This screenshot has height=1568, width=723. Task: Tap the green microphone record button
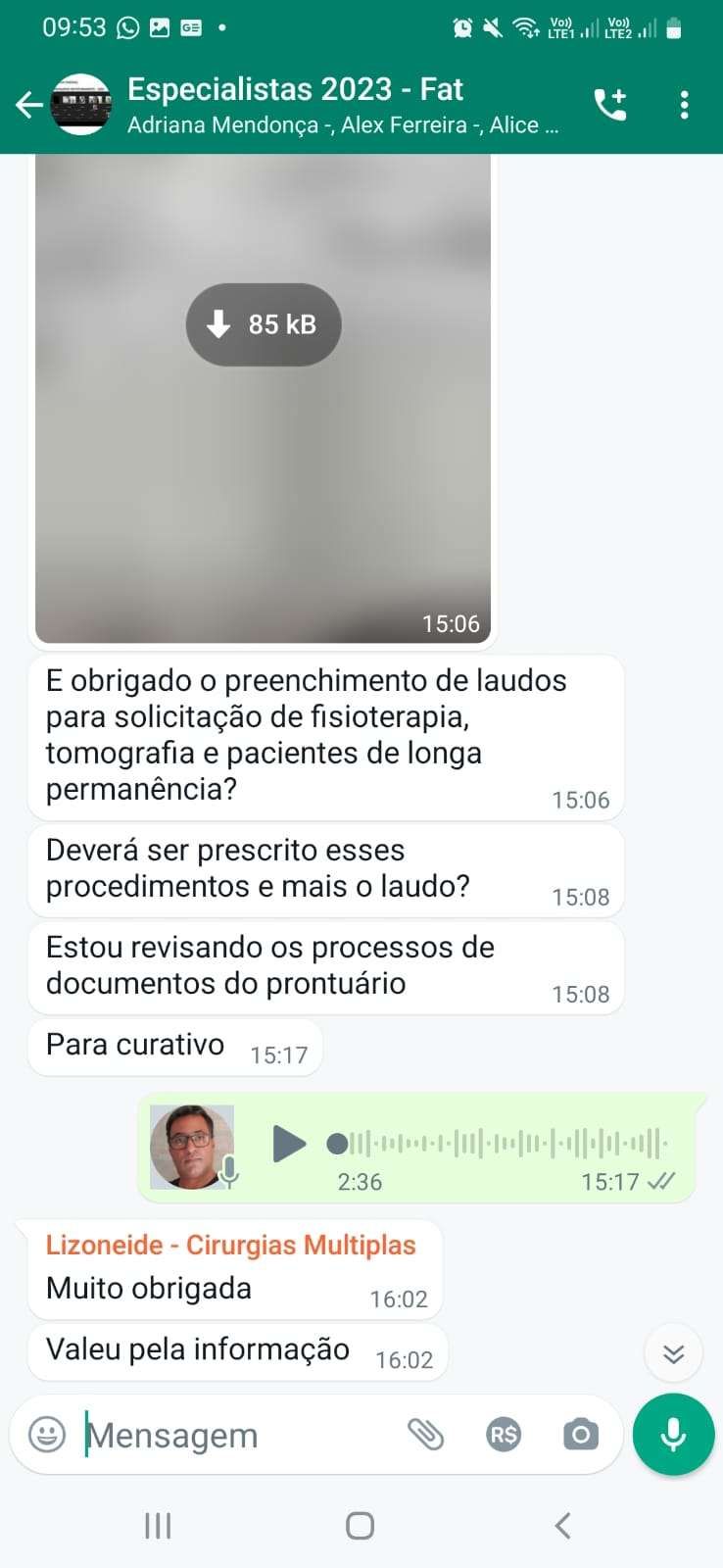pos(673,1435)
